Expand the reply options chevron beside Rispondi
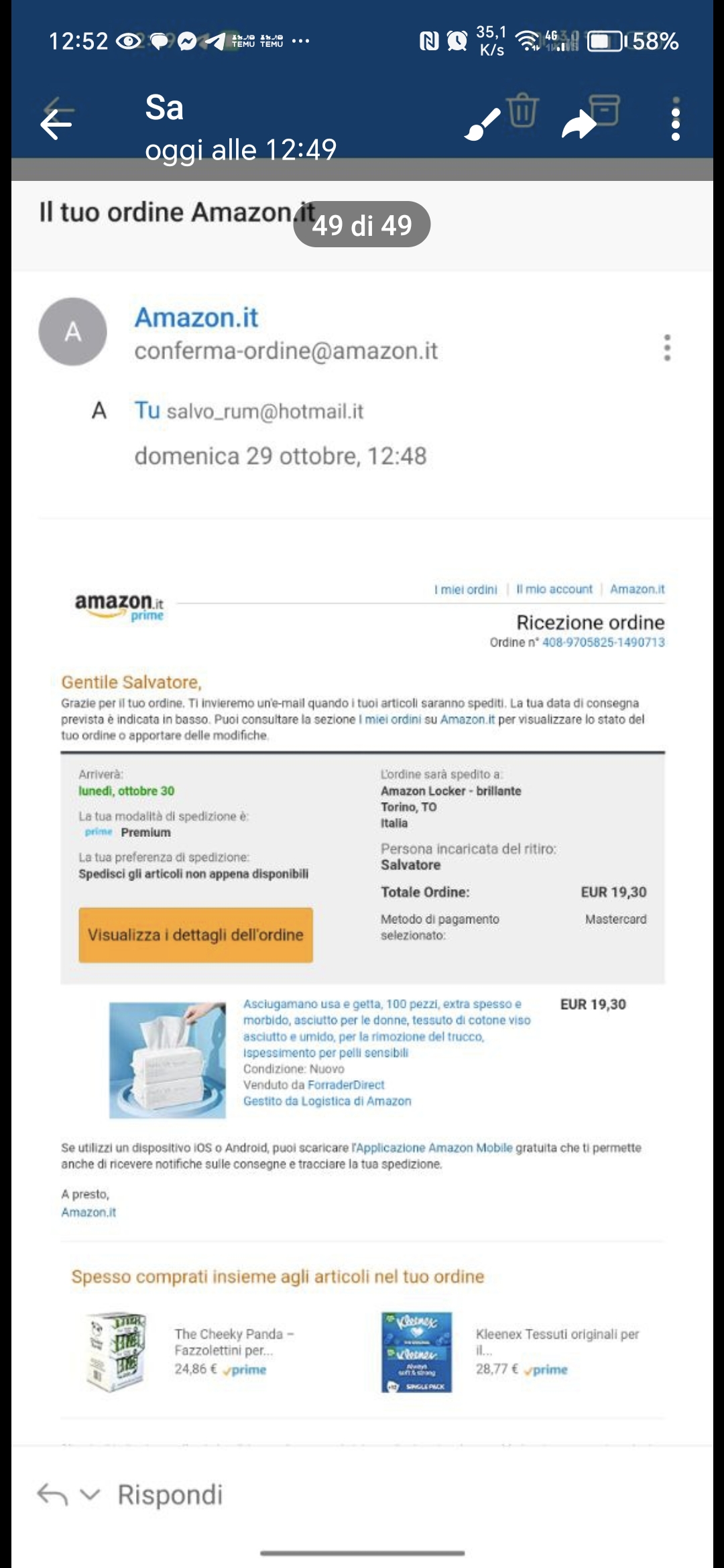Screen dimensions: 724x1568 tap(90, 1494)
